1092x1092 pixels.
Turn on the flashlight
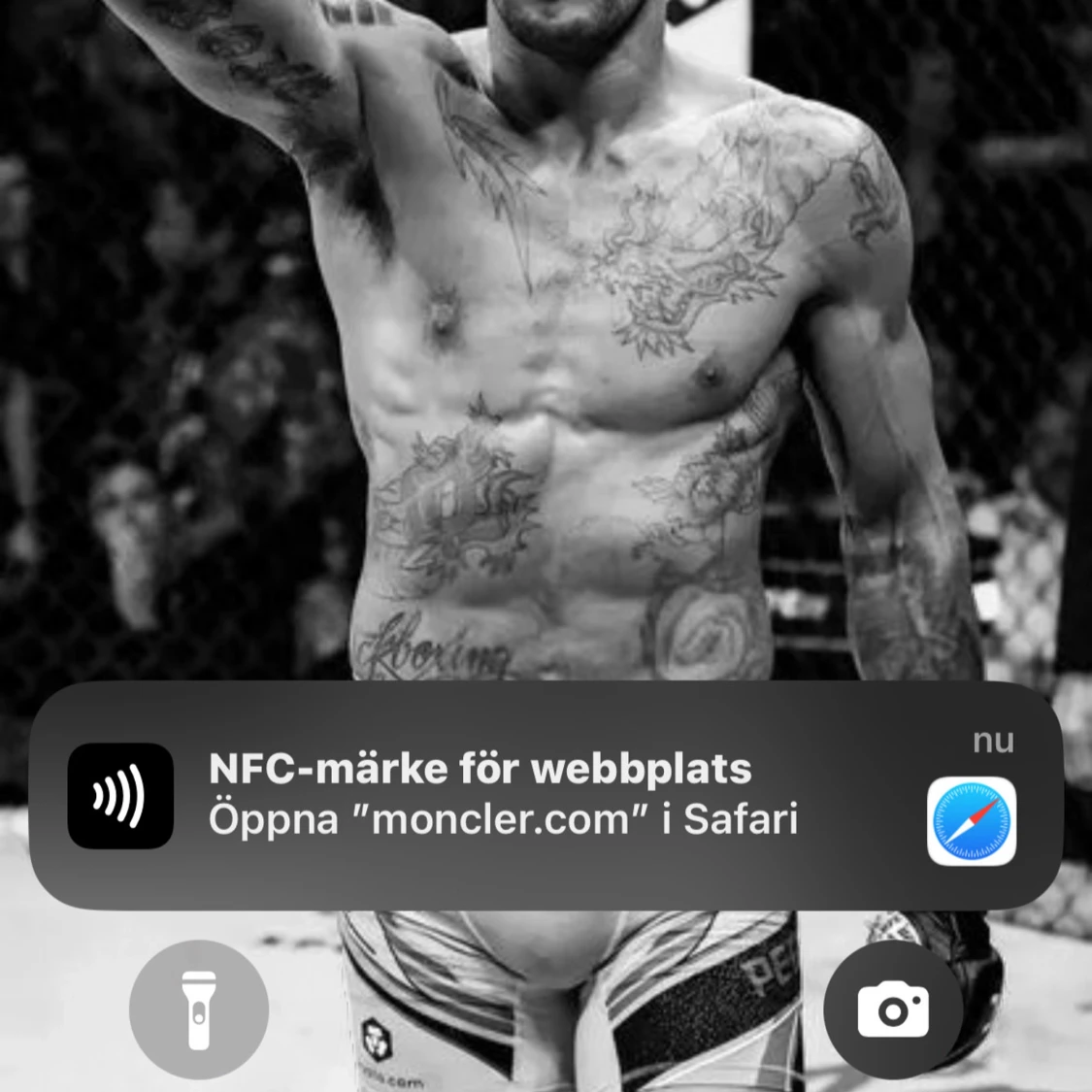point(199,1009)
